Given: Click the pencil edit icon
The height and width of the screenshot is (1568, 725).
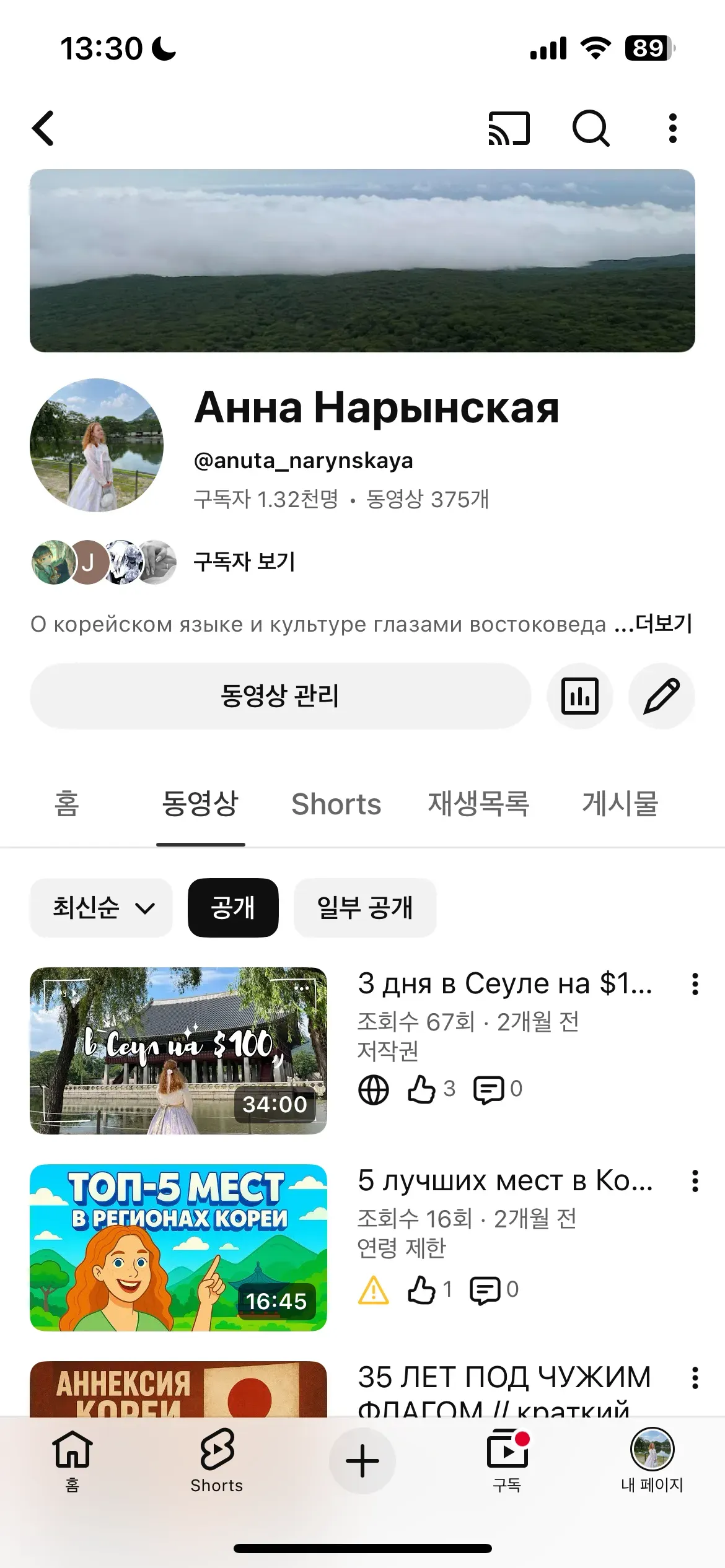Looking at the screenshot, I should 661,696.
